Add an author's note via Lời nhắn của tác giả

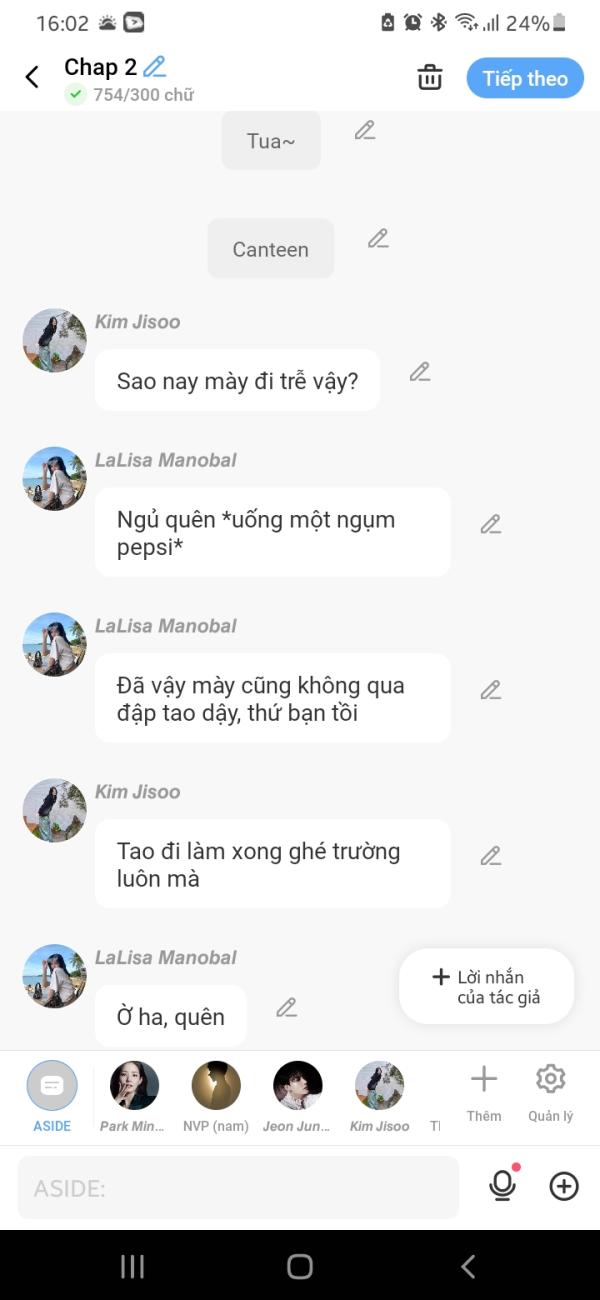(x=487, y=987)
